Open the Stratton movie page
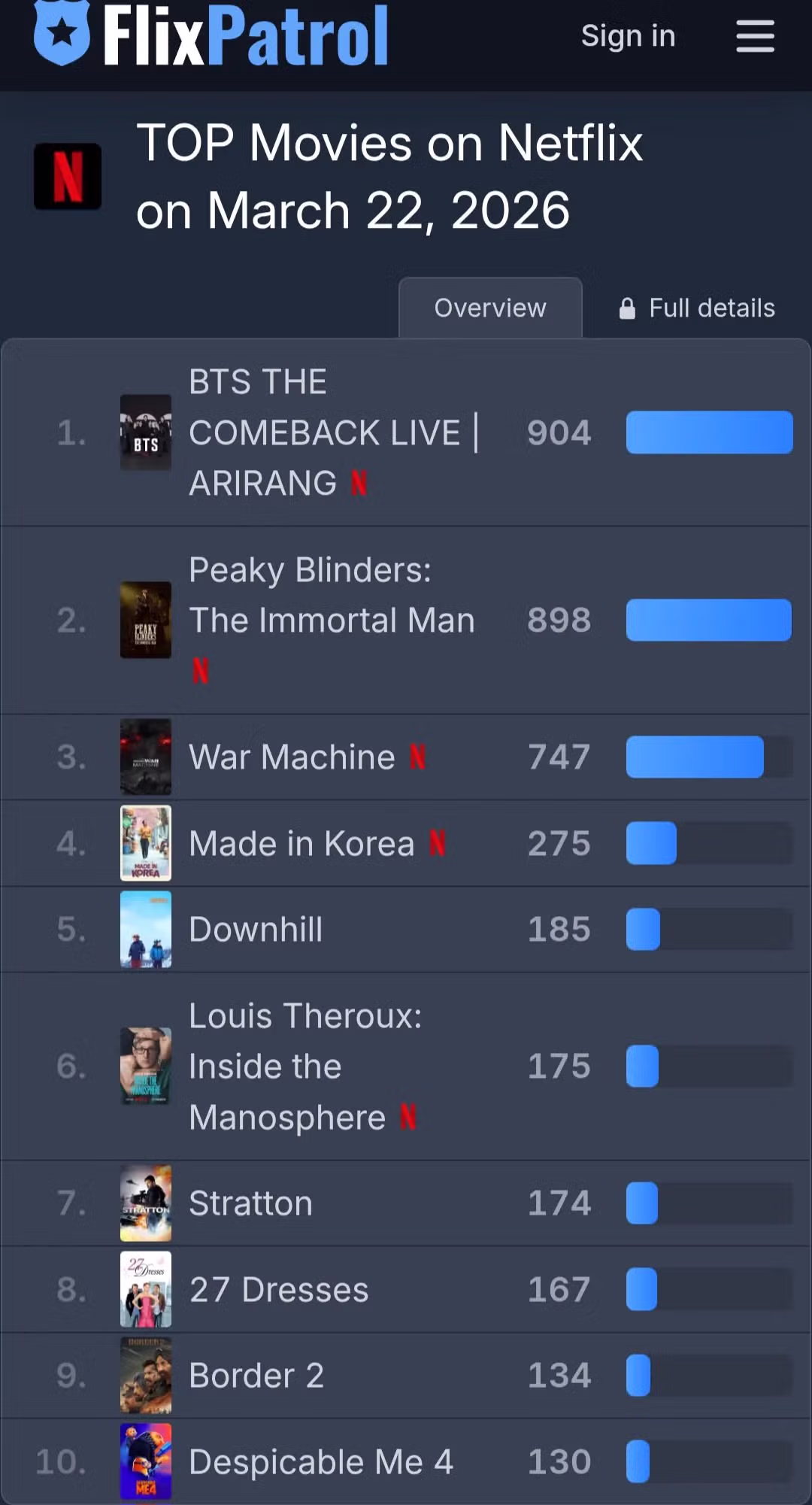Screen dimensions: 812x1505 tap(250, 1203)
